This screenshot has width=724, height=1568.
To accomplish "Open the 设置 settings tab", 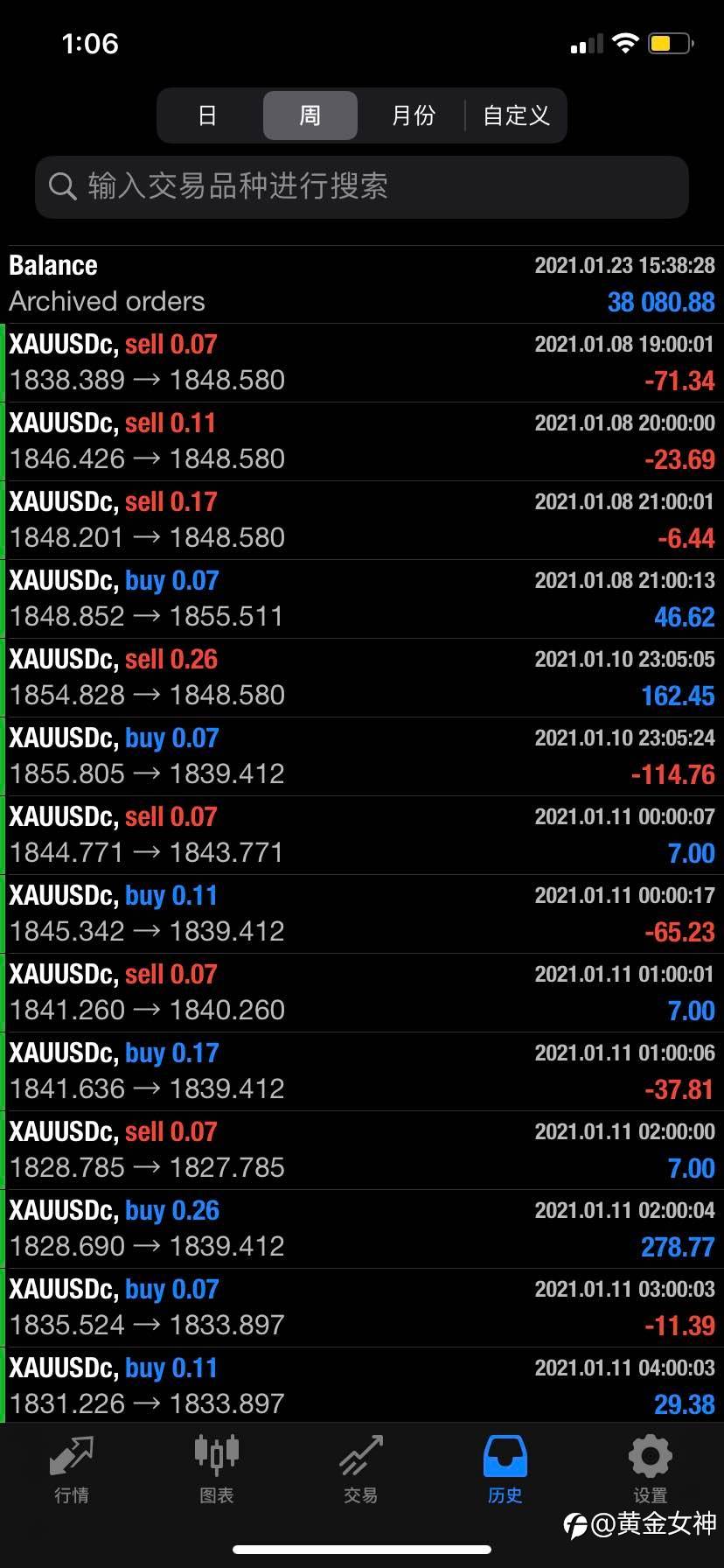I will point(650,1469).
